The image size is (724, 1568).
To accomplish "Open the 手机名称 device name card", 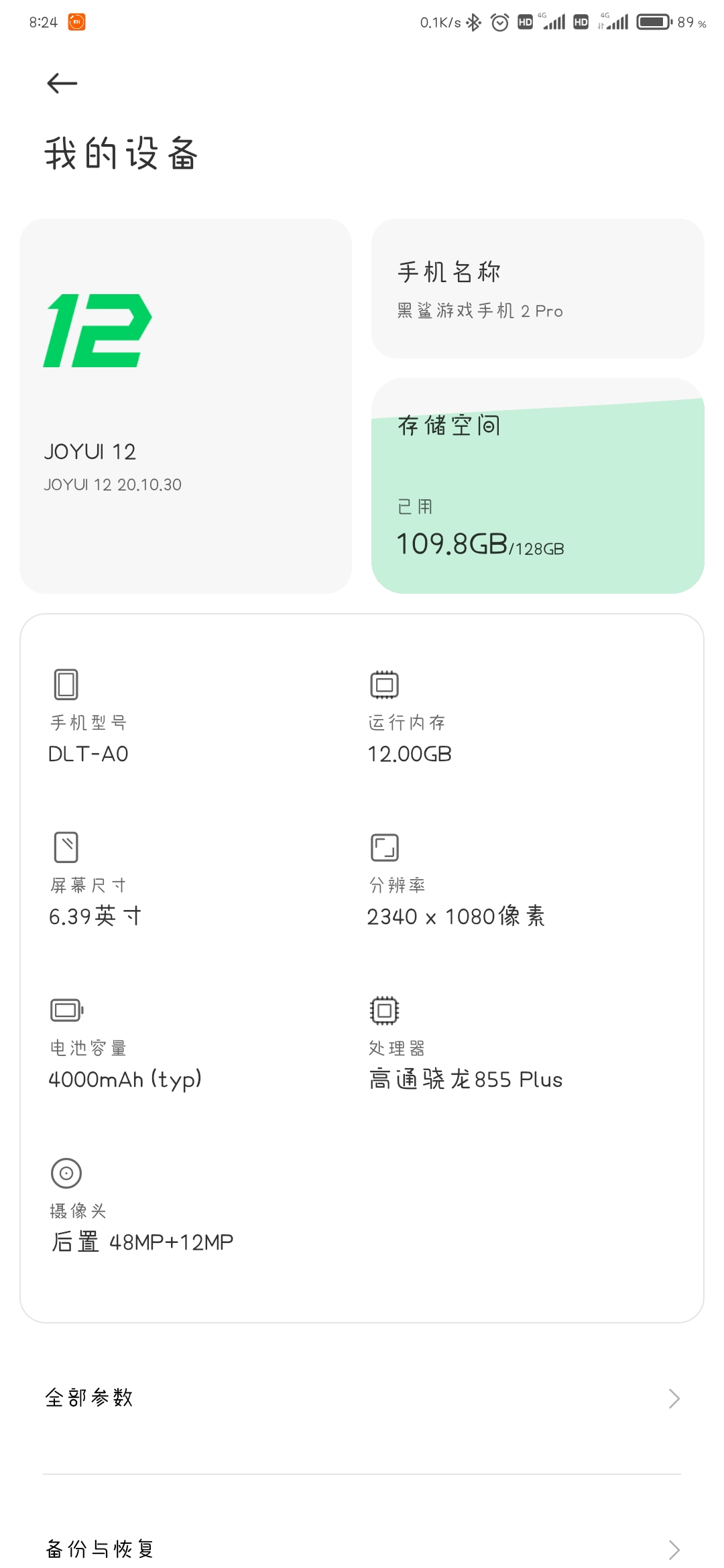I will point(538,288).
